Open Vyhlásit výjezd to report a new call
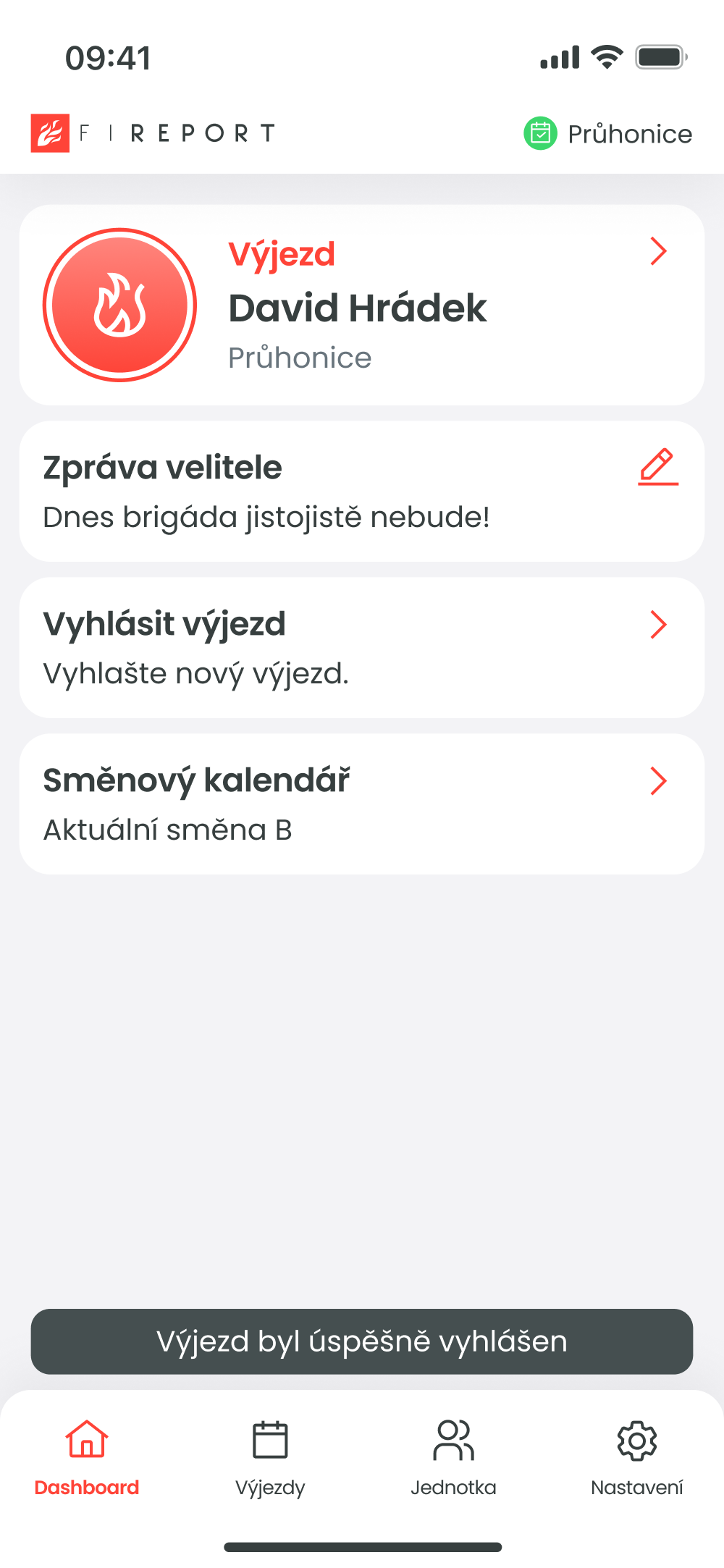724x1568 pixels. pos(362,647)
